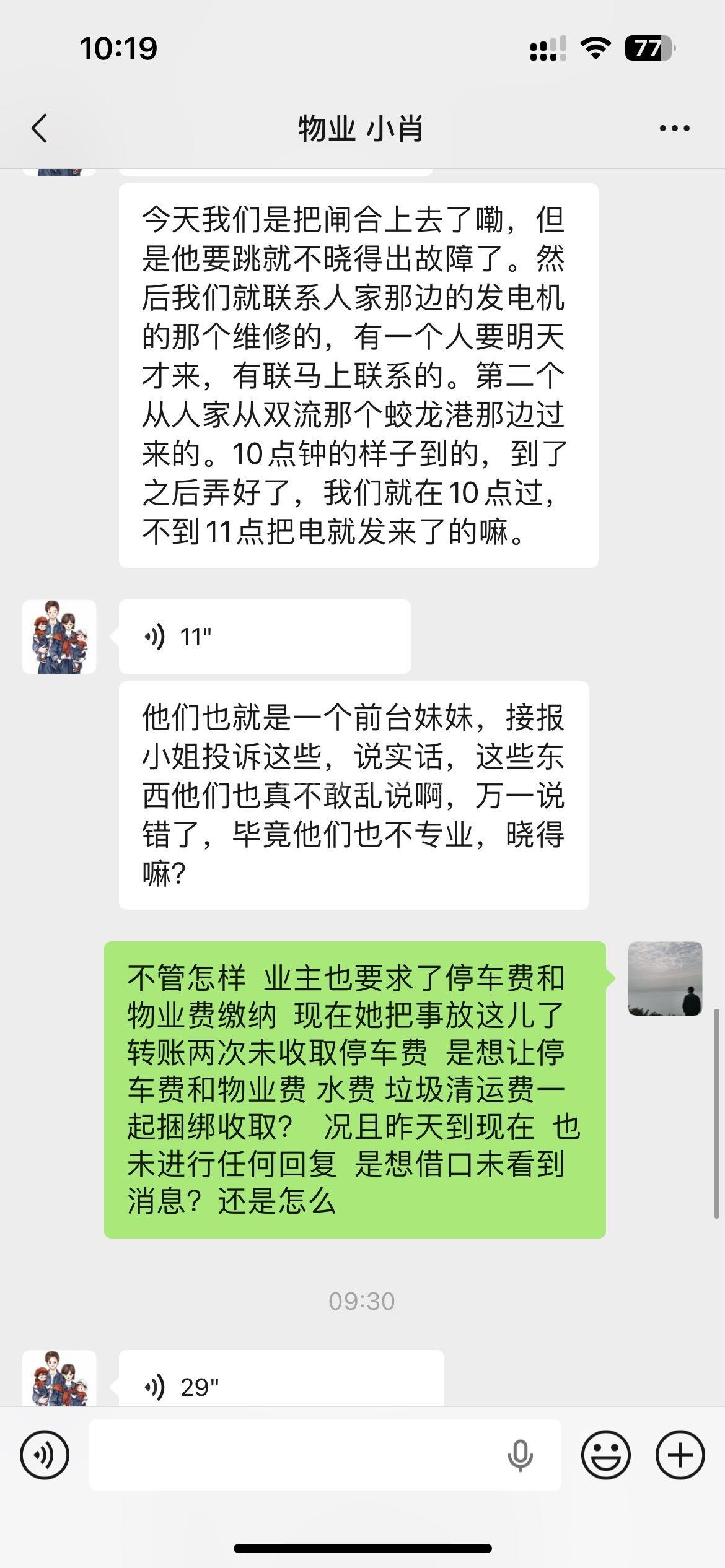Focus the message text field
The height and width of the screenshot is (1568, 725).
coord(297,1455)
